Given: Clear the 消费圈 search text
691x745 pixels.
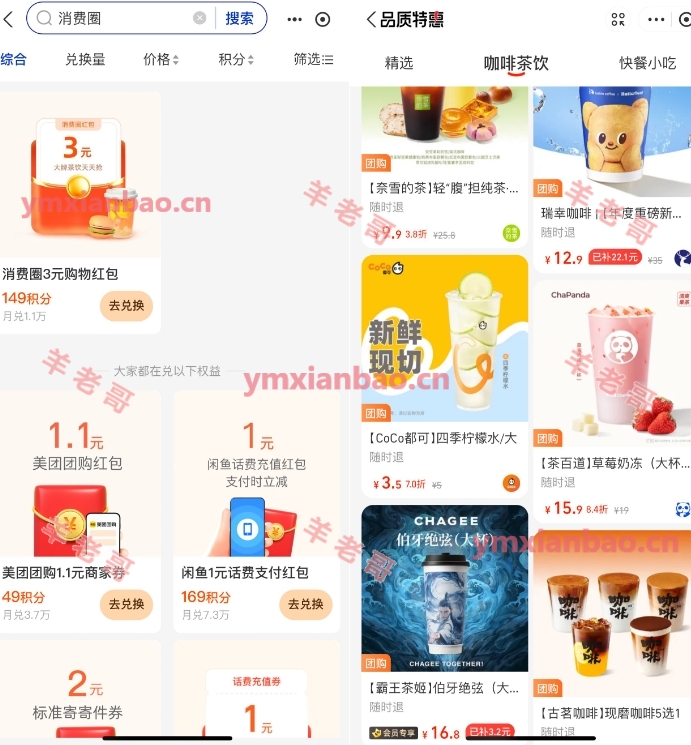Looking at the screenshot, I should tap(200, 18).
